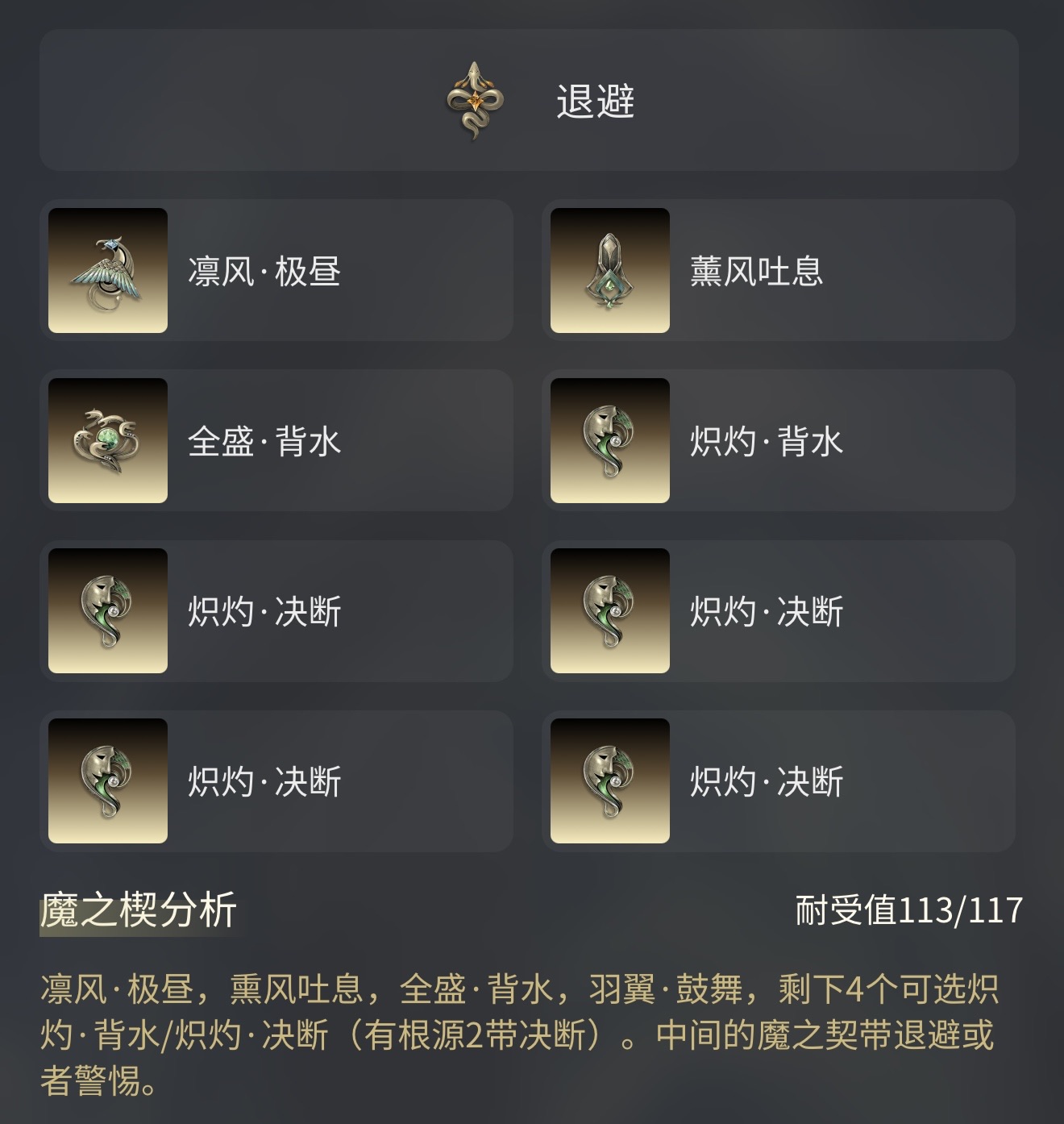
Task: View details of 全盛·背水
Action: click(276, 440)
